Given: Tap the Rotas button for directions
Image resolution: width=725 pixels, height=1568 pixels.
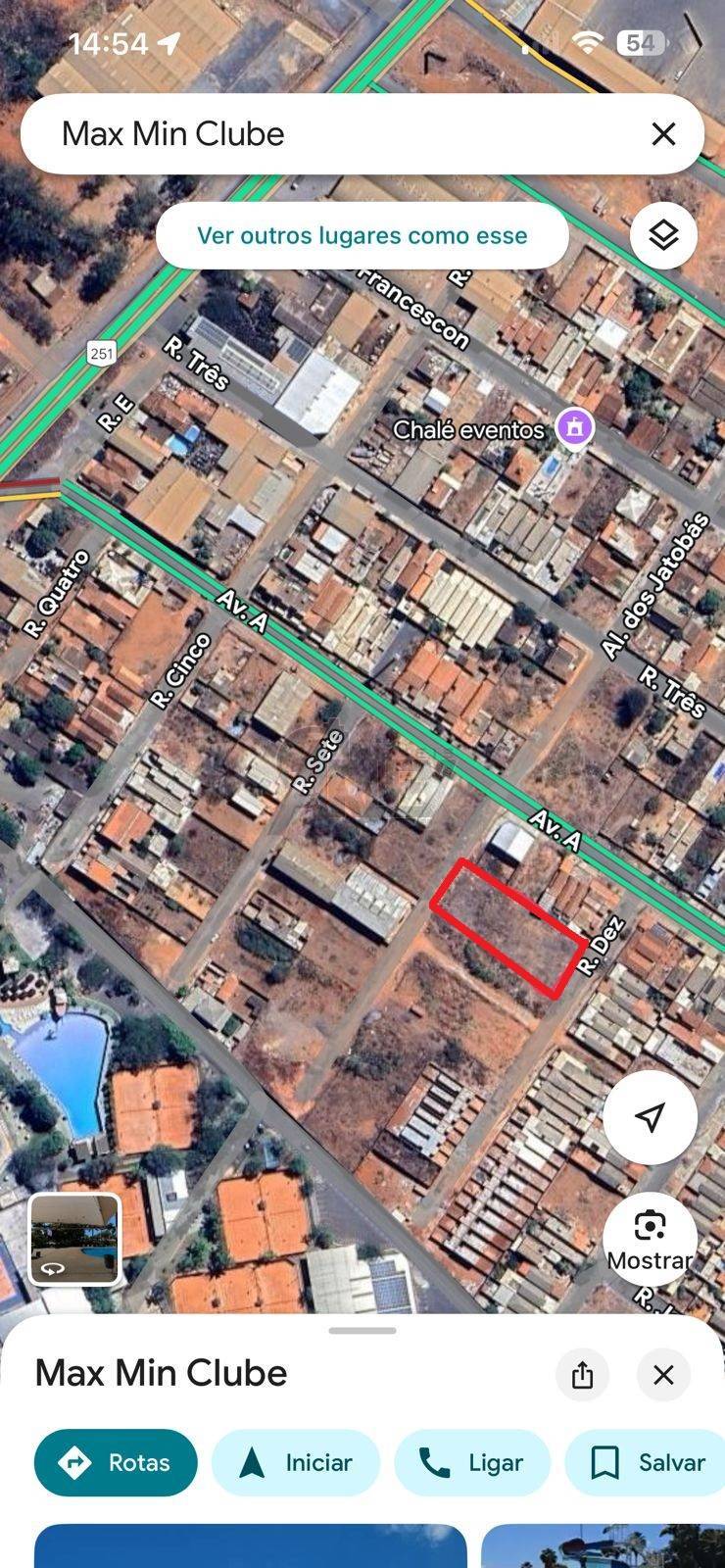Looking at the screenshot, I should 115,1462.
